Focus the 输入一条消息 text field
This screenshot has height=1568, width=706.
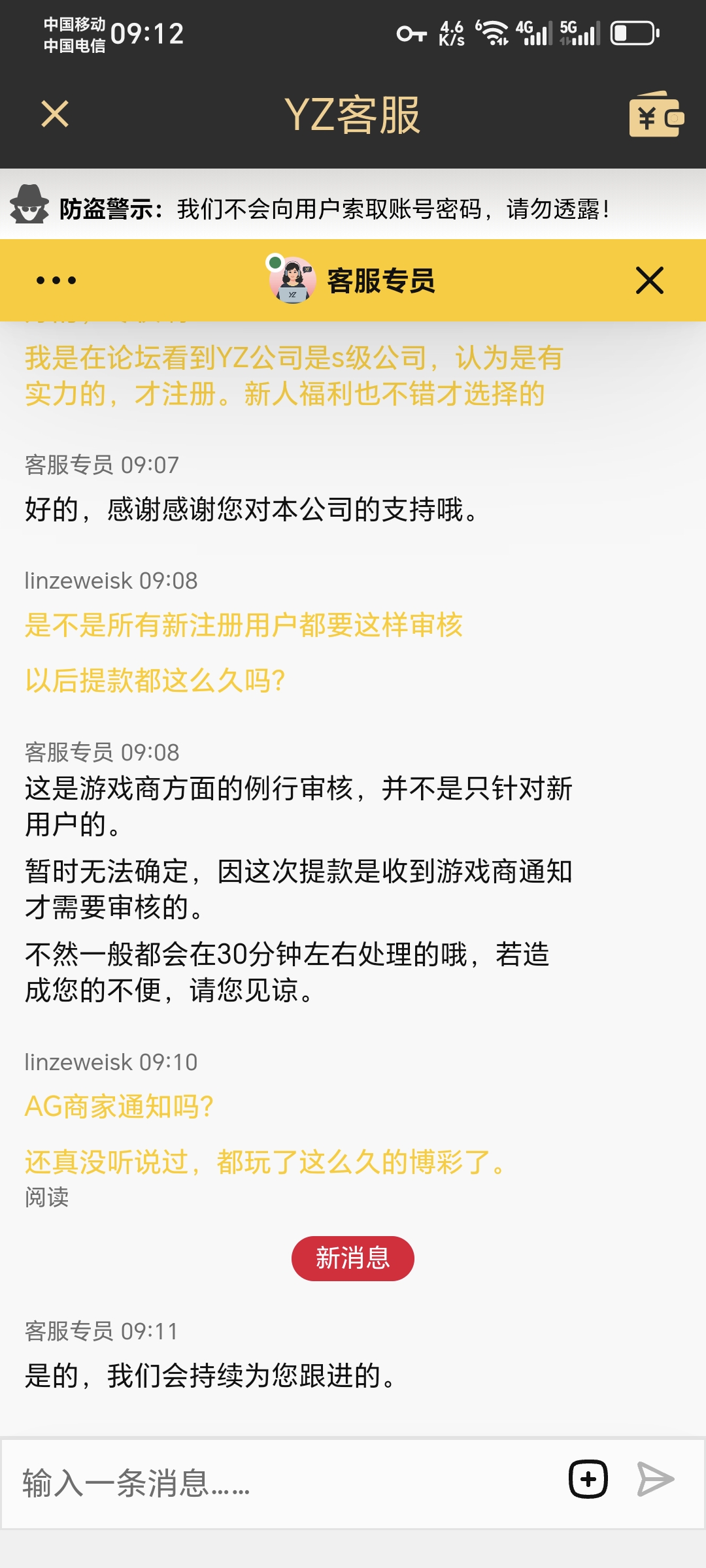pyautogui.click(x=281, y=1483)
